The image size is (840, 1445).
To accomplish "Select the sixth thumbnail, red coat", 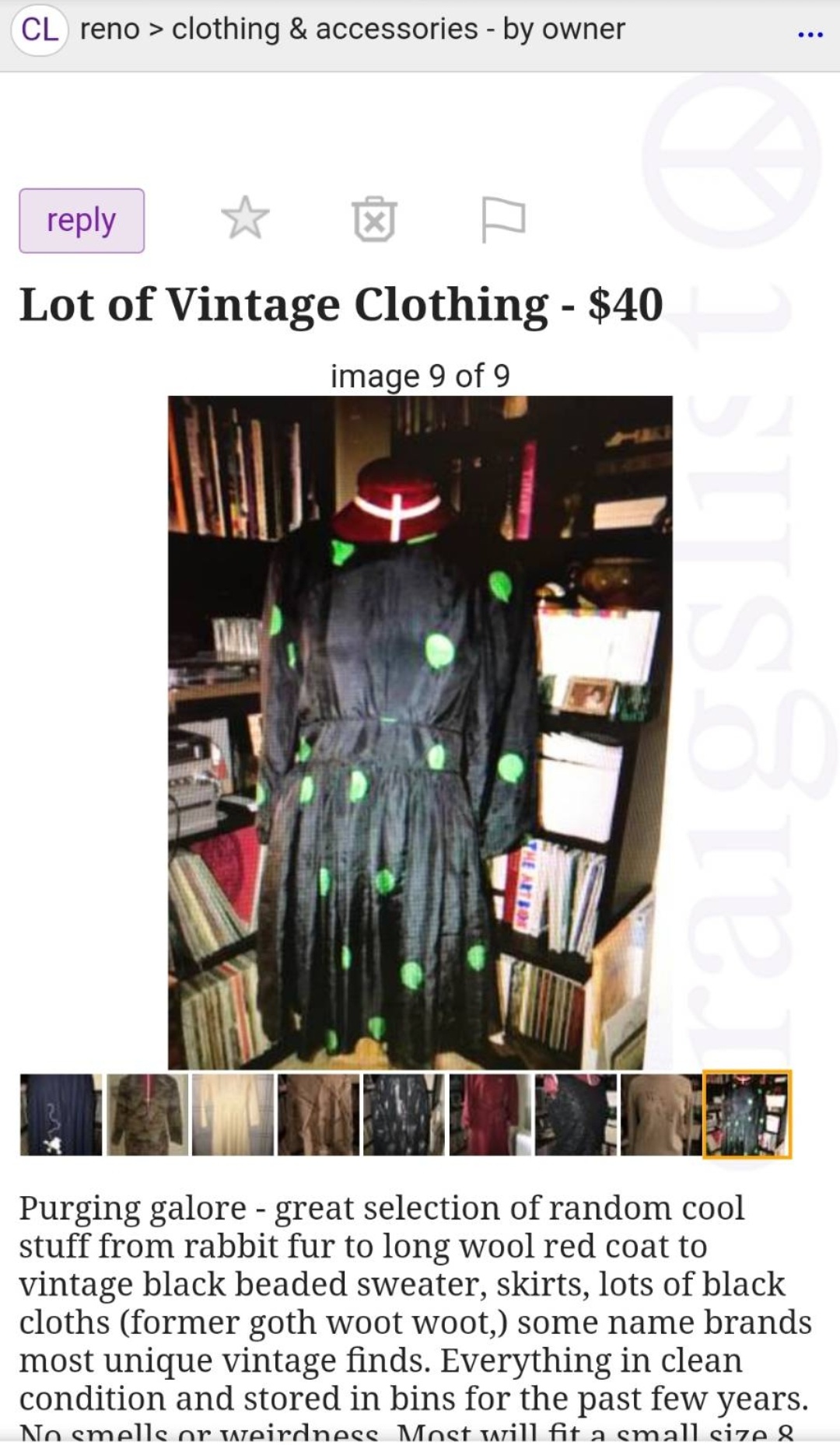I will pyautogui.click(x=490, y=1114).
